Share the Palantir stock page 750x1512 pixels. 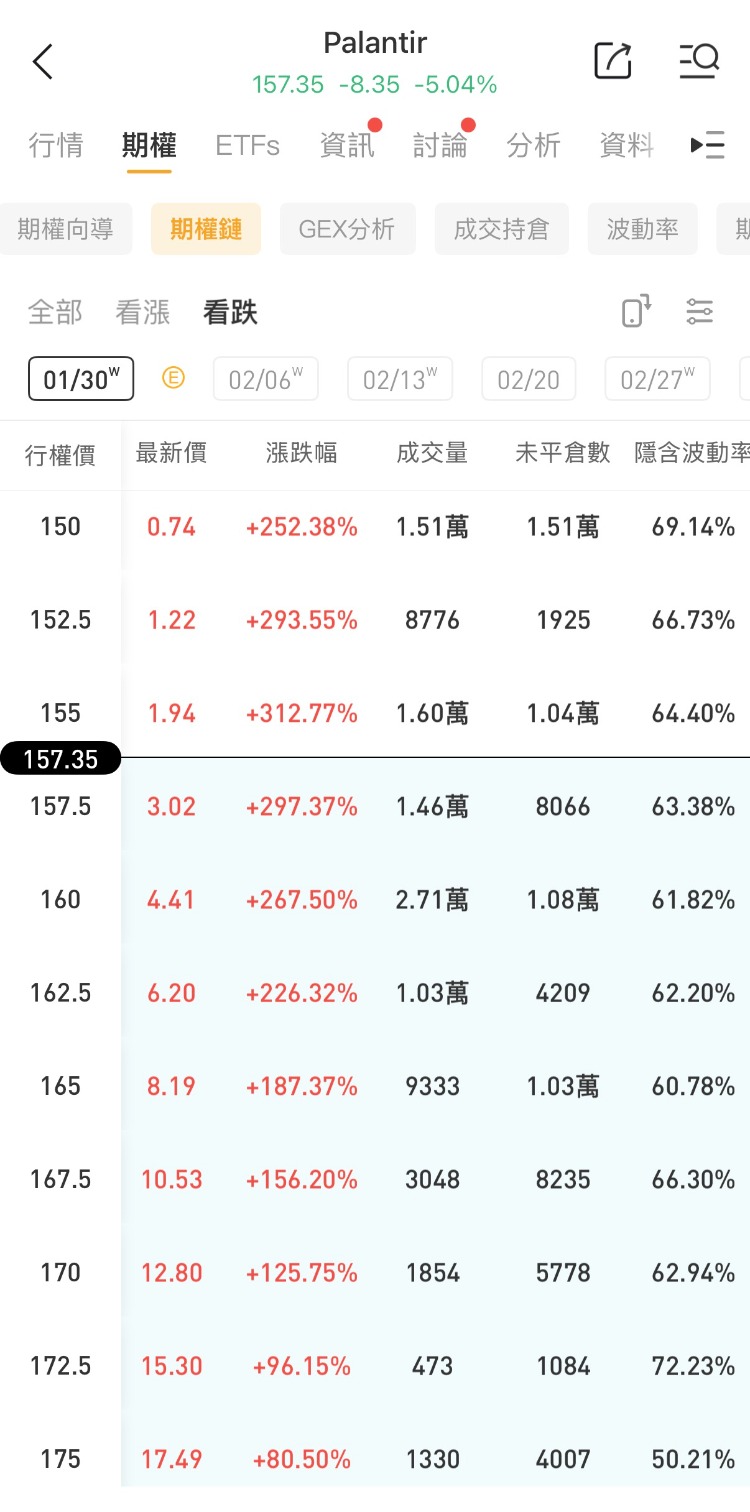[613, 61]
